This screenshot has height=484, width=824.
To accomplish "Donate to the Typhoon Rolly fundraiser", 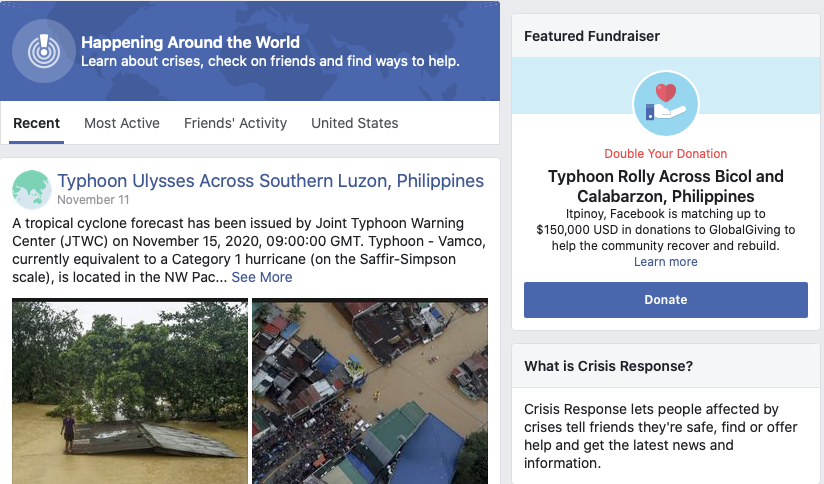I will coord(666,299).
